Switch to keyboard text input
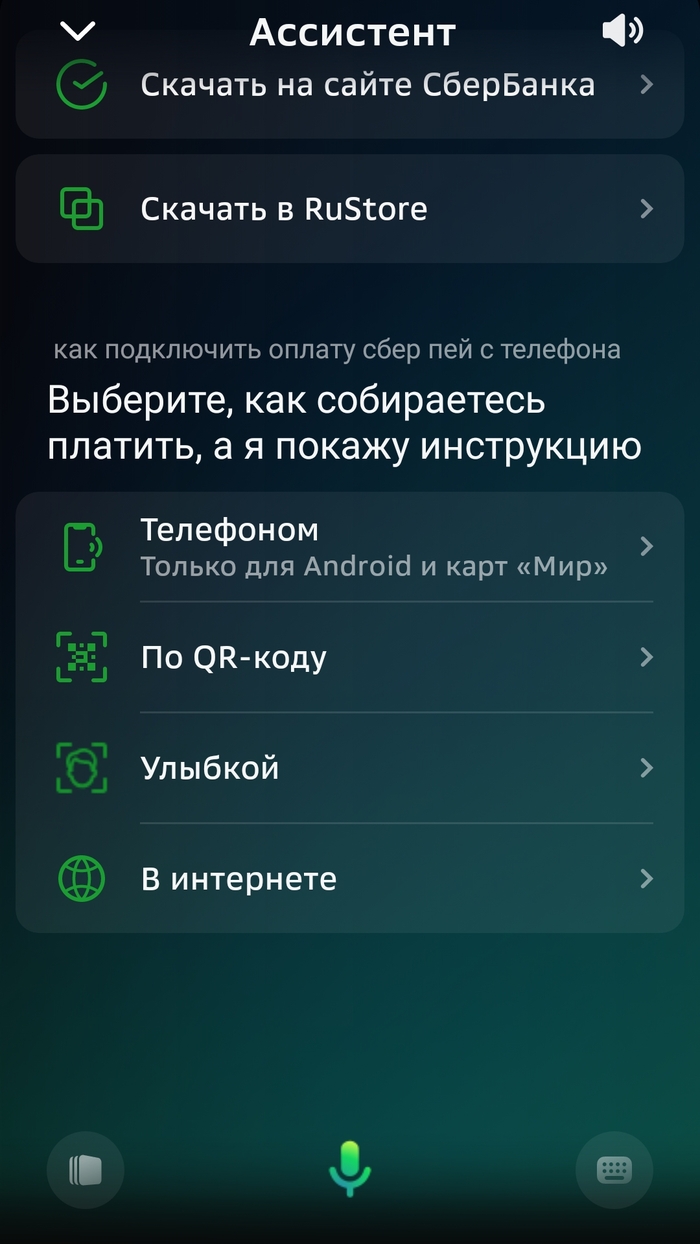700x1244 pixels. (614, 1170)
